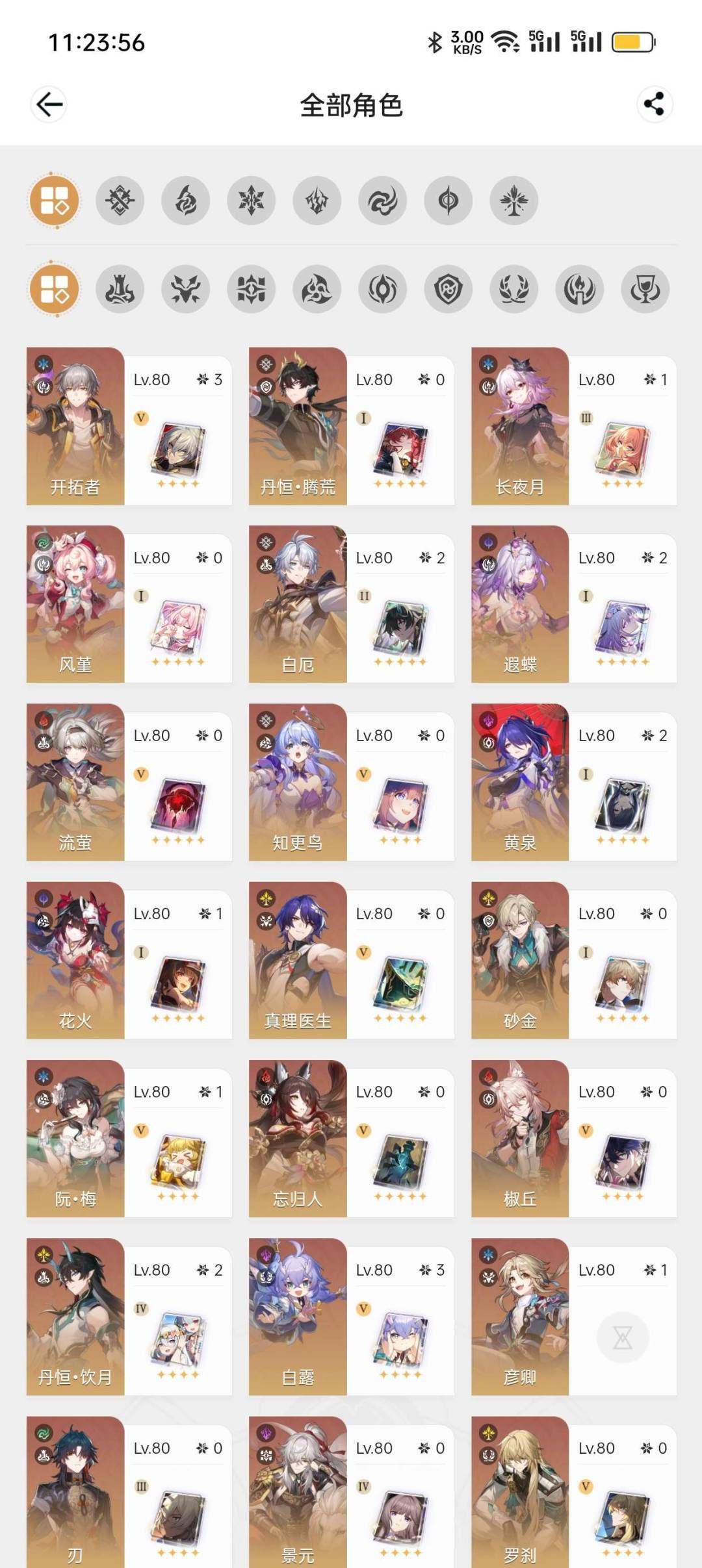Filter by the ice element icon

(251, 201)
